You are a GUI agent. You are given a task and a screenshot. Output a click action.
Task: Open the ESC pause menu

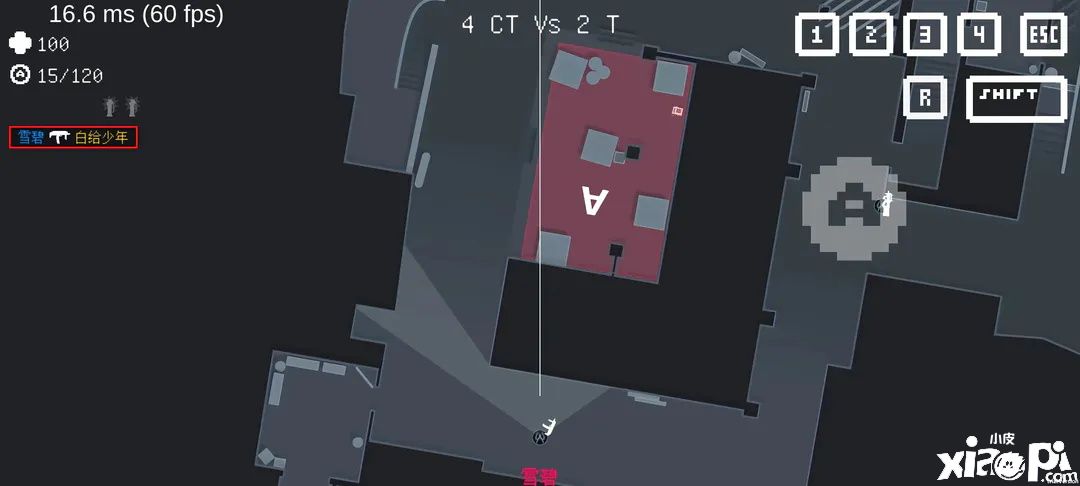(1043, 35)
